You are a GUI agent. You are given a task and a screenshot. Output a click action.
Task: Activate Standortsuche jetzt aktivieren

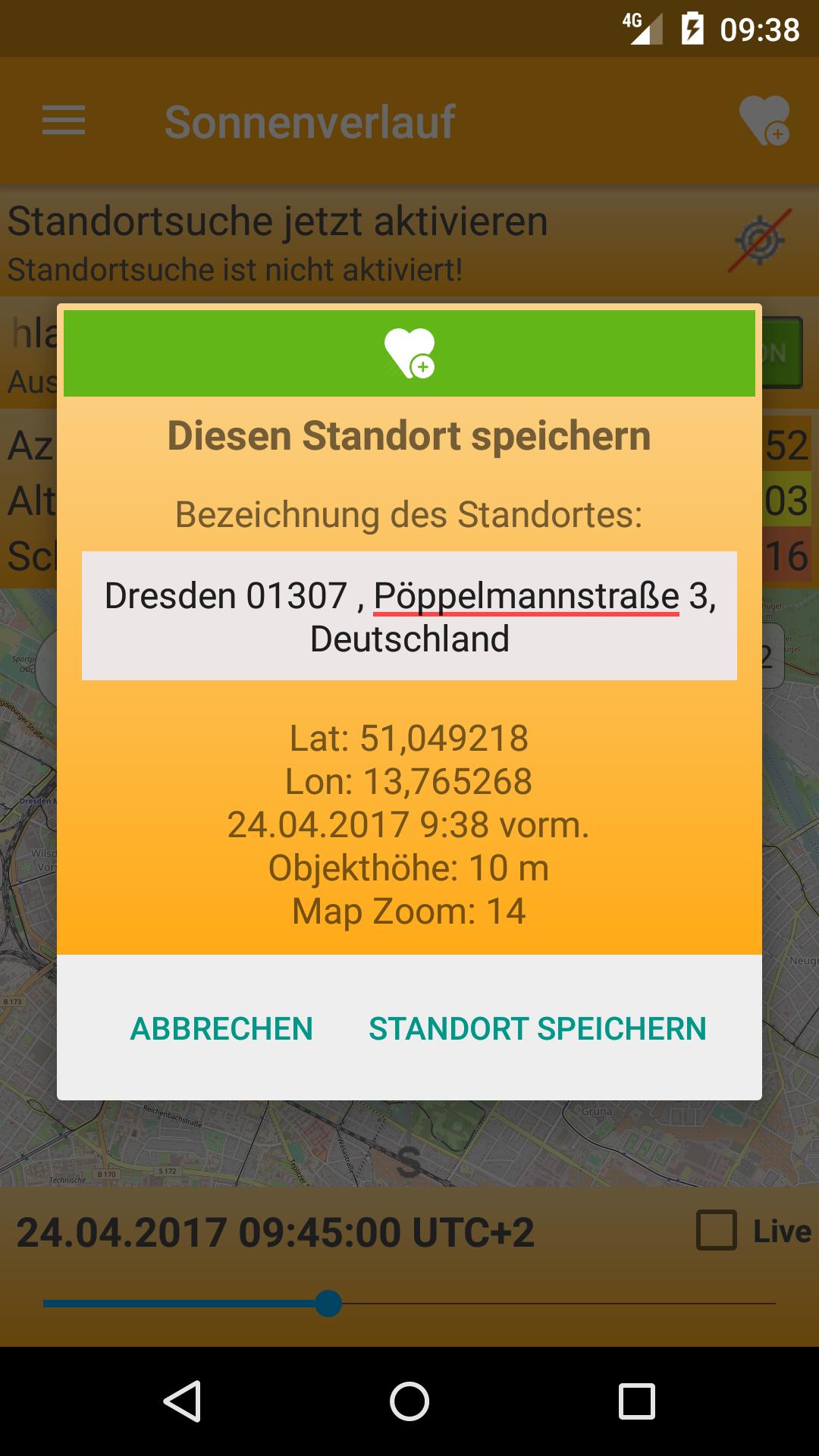coord(277,220)
